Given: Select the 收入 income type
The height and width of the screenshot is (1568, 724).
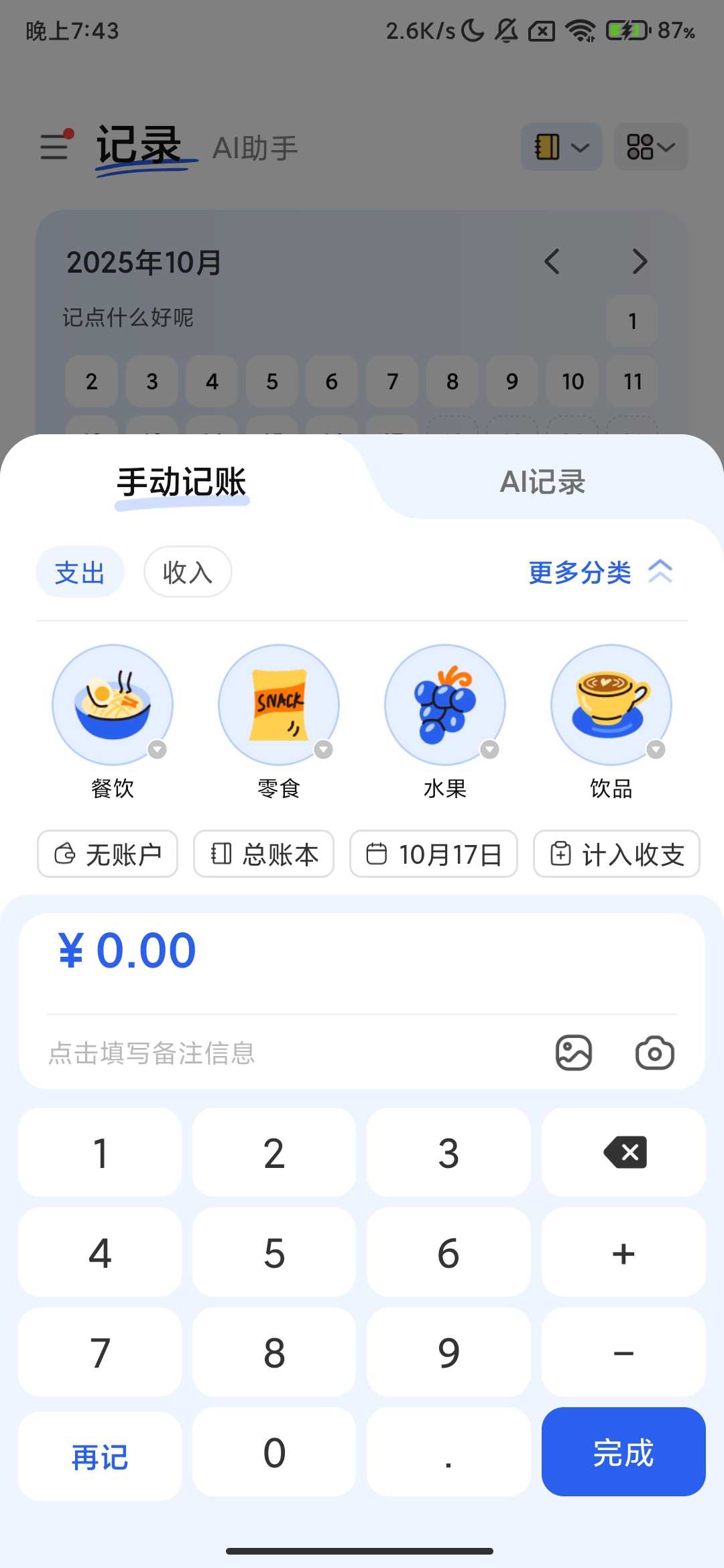Looking at the screenshot, I should tap(188, 572).
